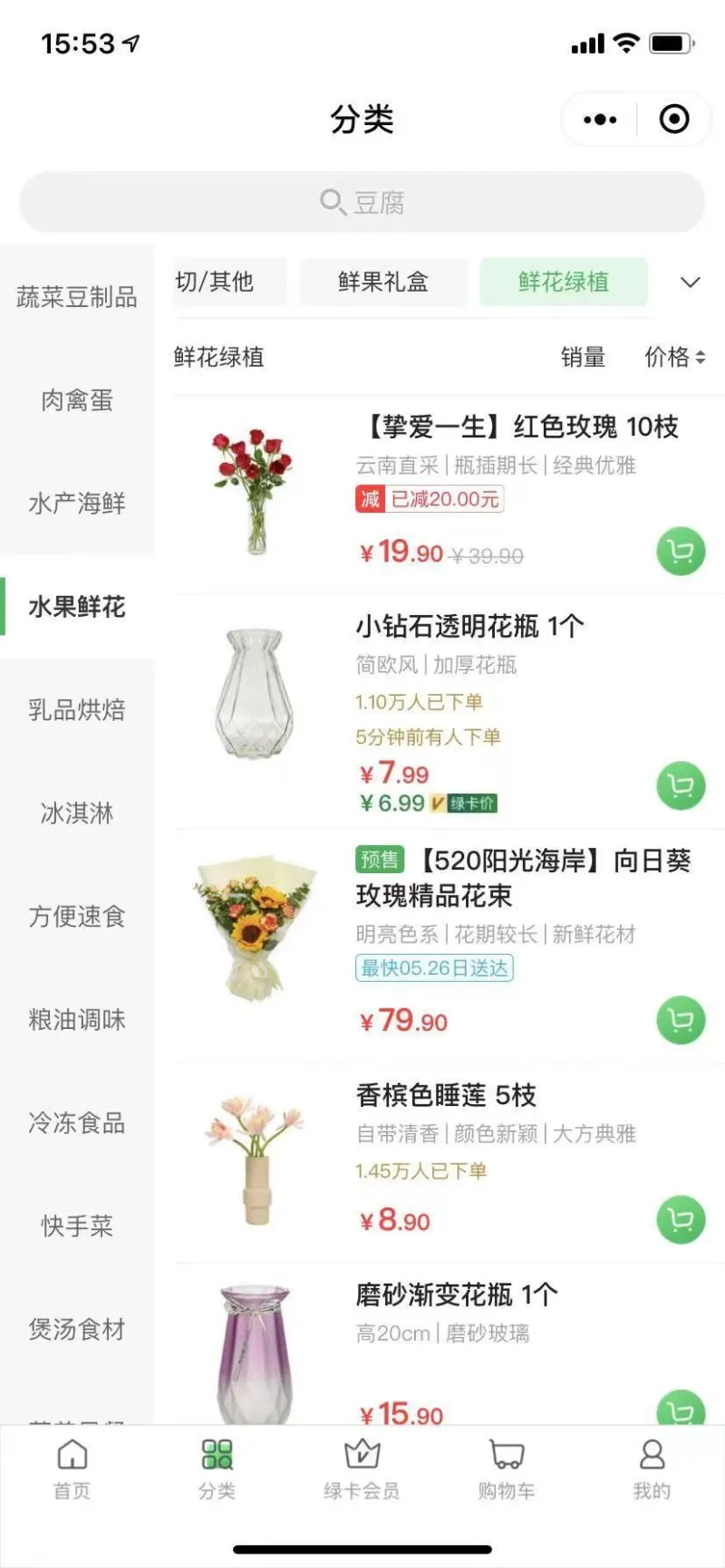The width and height of the screenshot is (725, 1568).
Task: Sort products by 销量
Action: point(583,357)
